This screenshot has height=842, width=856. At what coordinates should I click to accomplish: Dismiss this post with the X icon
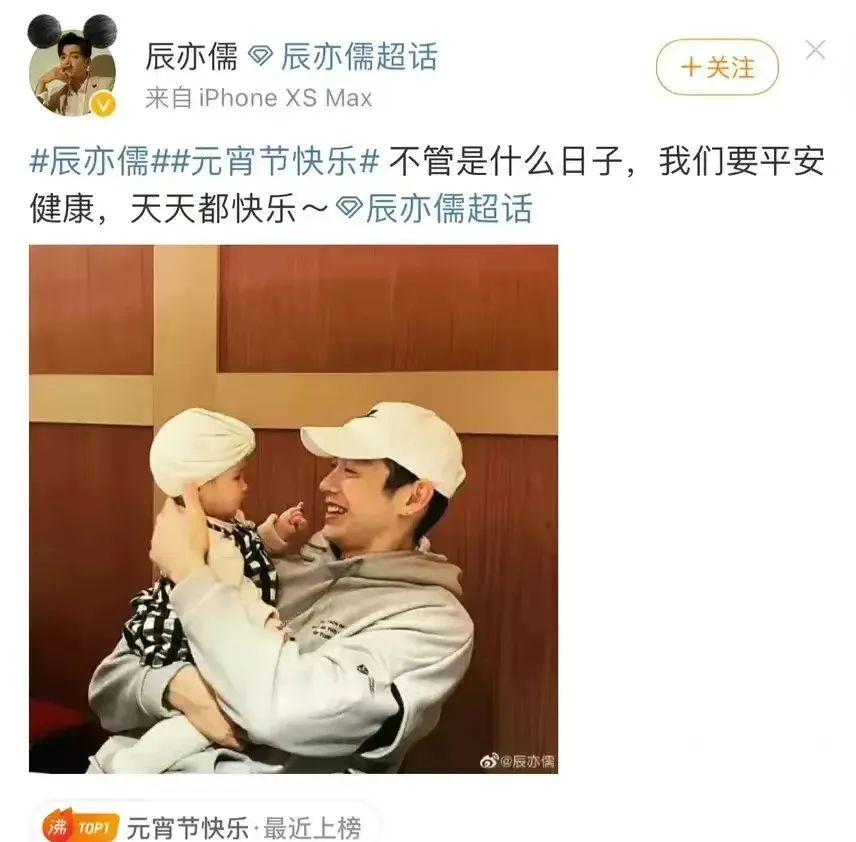pos(816,50)
